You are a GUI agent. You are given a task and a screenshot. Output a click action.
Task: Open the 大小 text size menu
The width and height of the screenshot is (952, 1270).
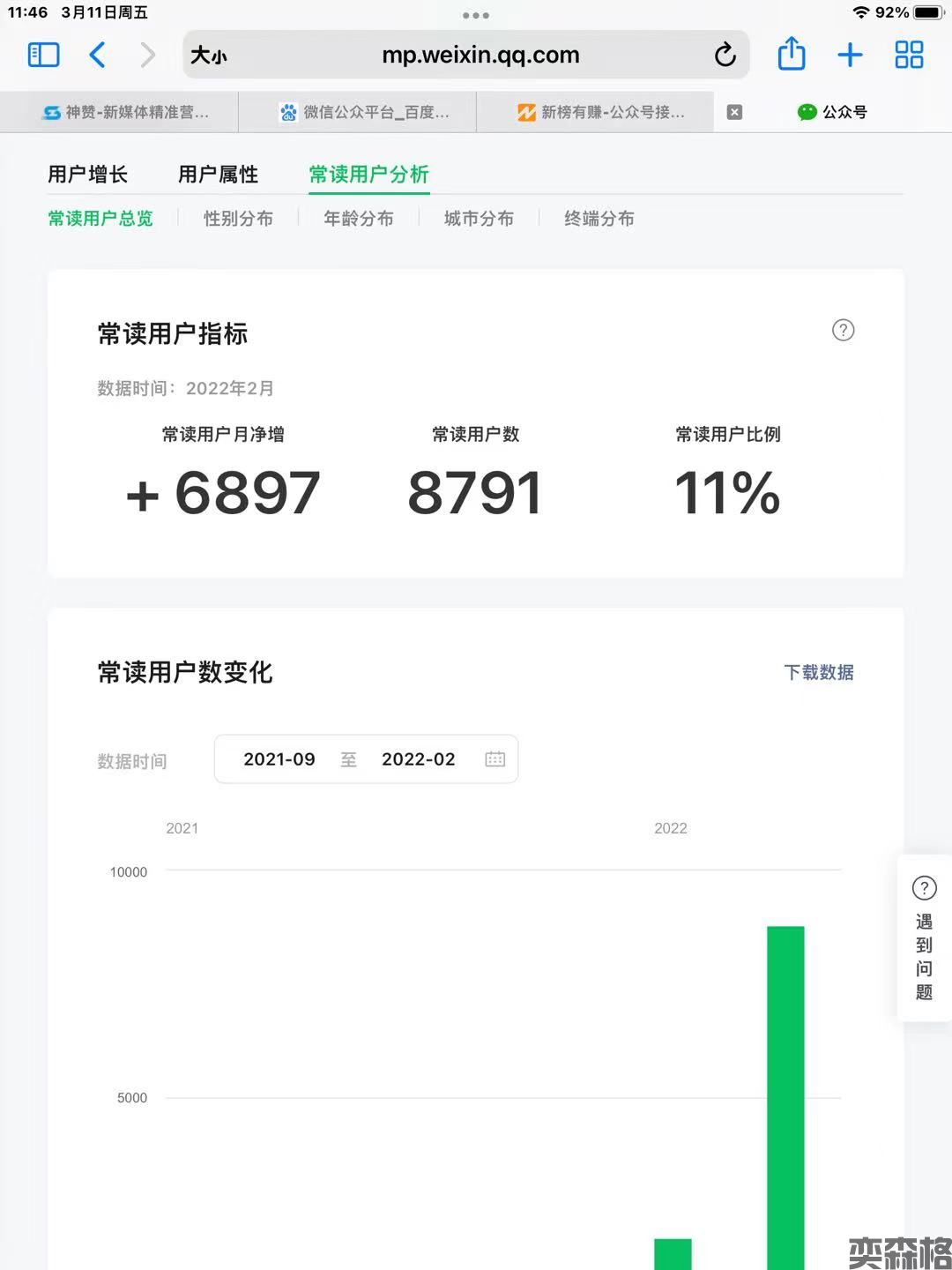pos(209,56)
